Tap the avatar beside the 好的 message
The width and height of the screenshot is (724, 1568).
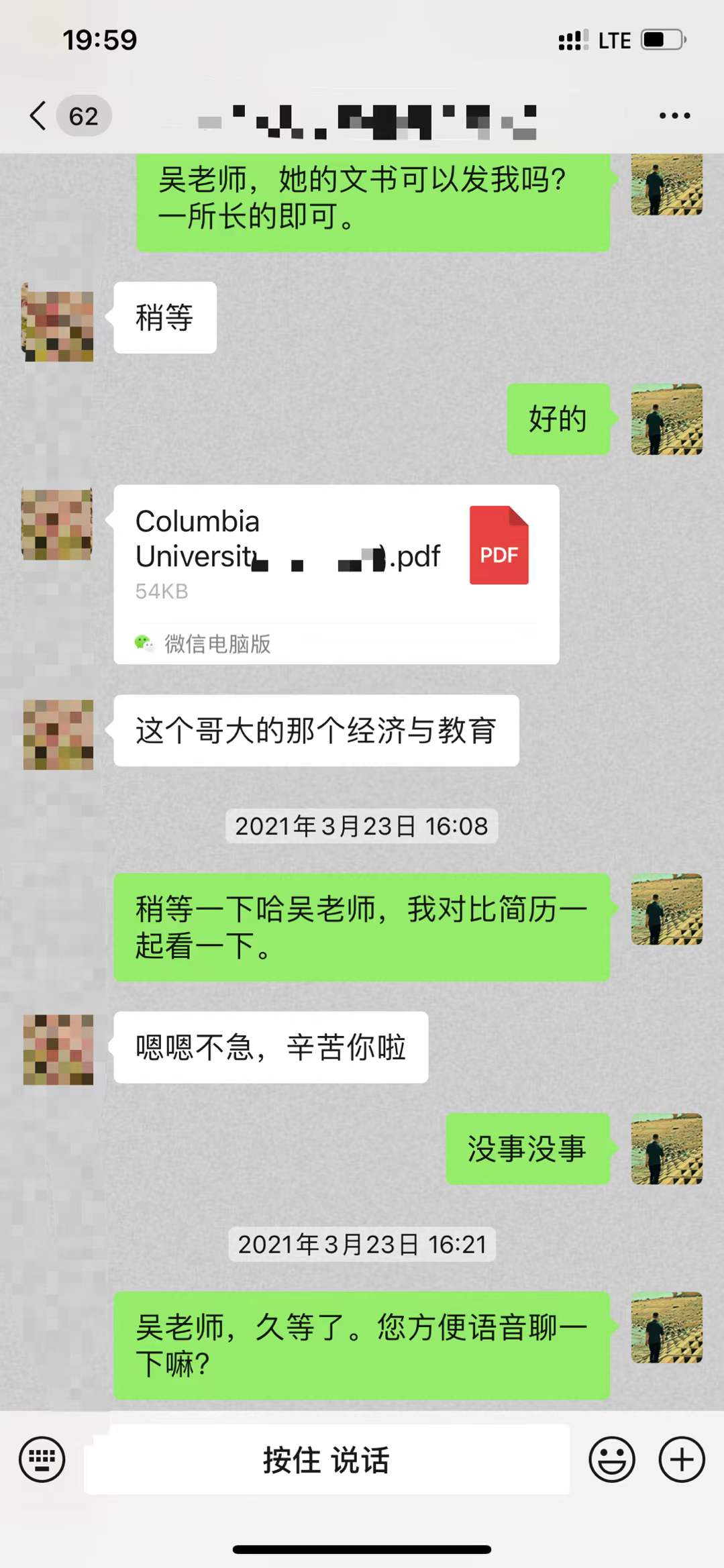tap(666, 419)
